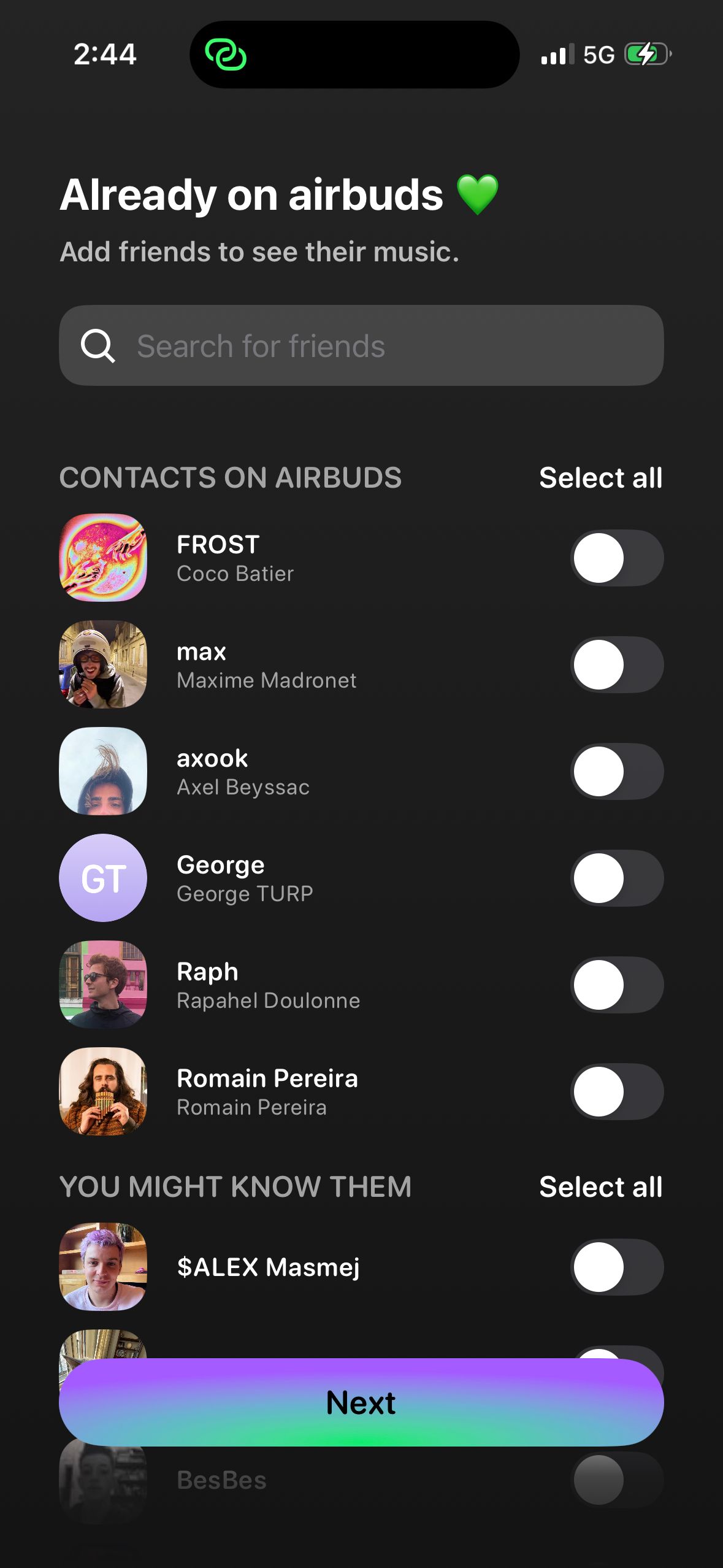Toggle on $ALEX Masmej

[x=616, y=1267]
